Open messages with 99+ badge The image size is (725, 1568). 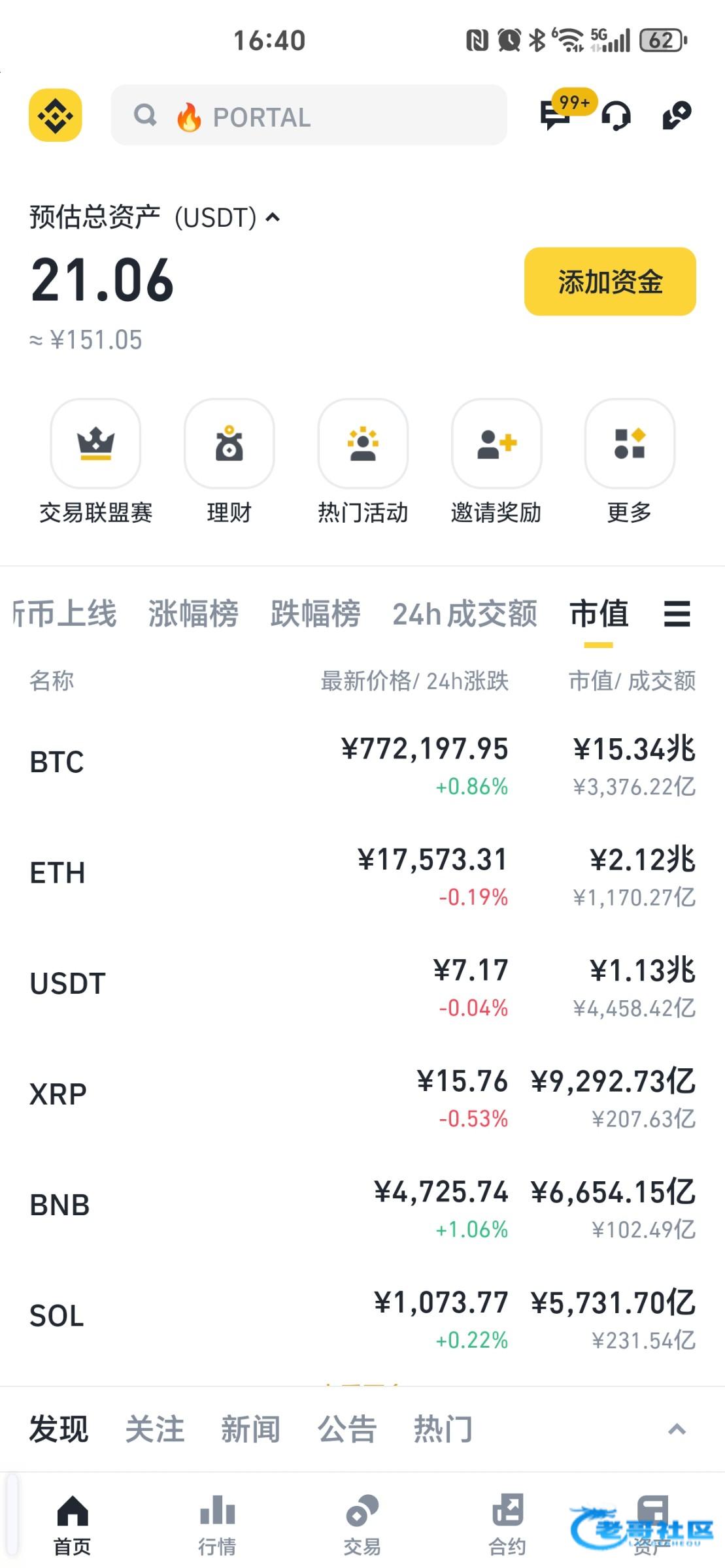(556, 115)
